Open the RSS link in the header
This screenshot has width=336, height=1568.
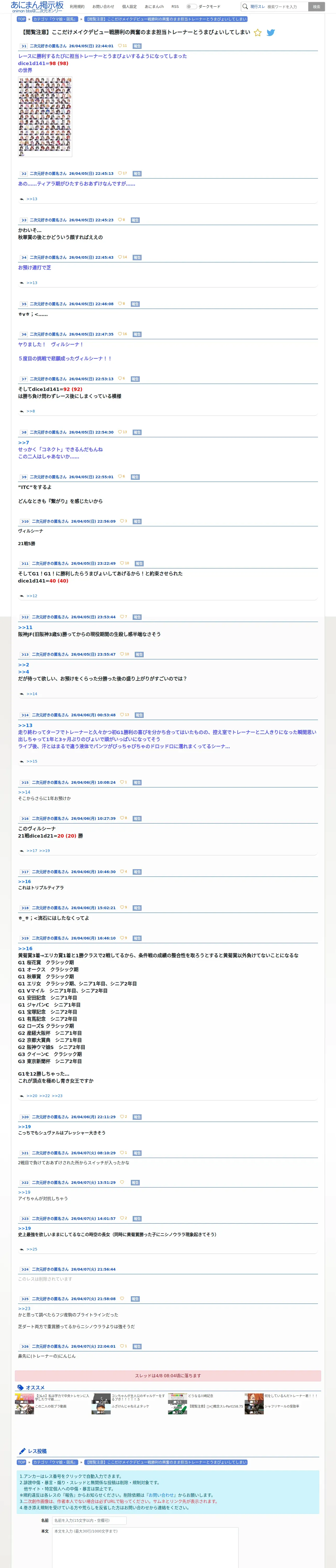click(x=175, y=7)
